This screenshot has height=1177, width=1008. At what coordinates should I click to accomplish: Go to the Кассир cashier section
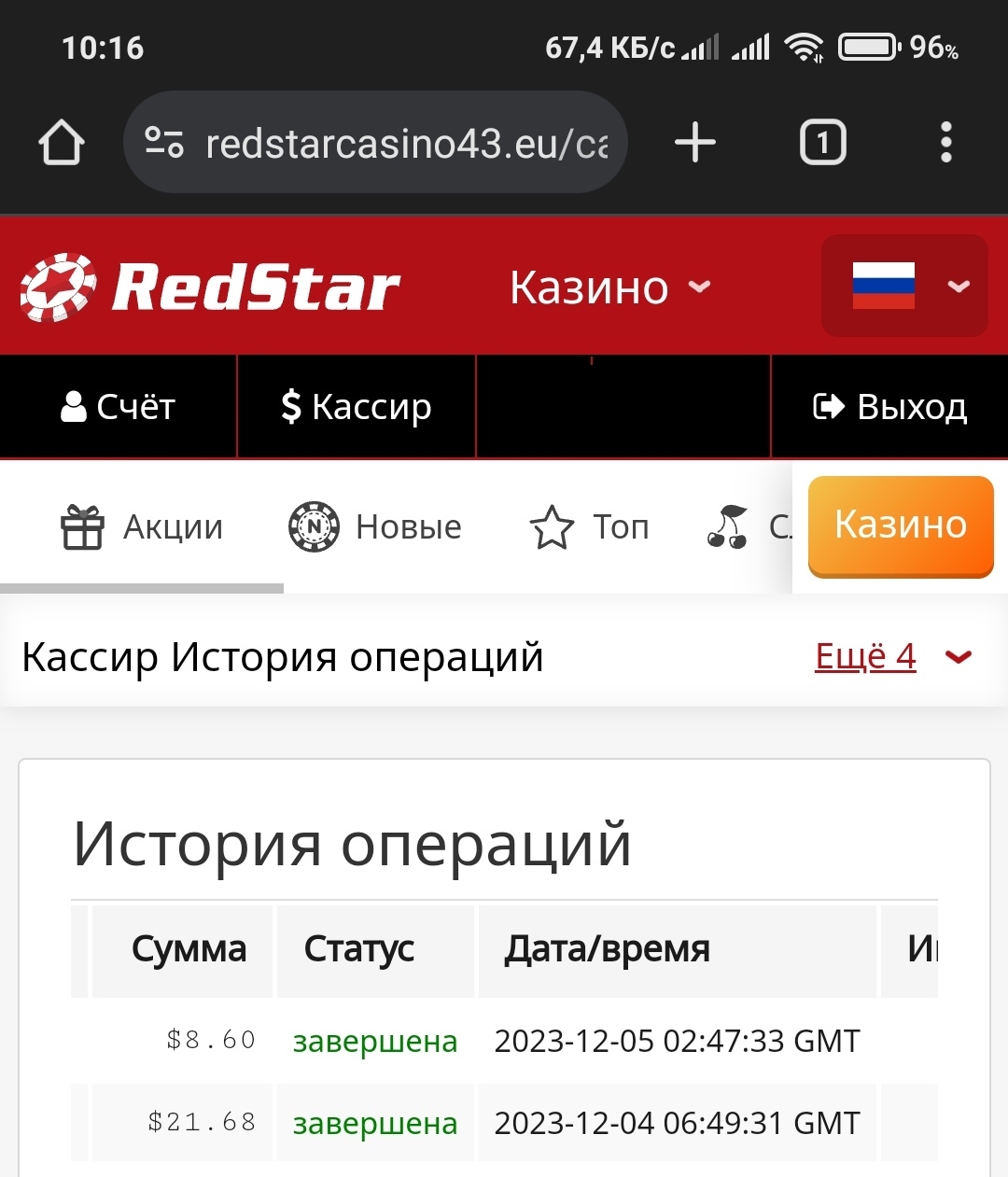[x=357, y=407]
